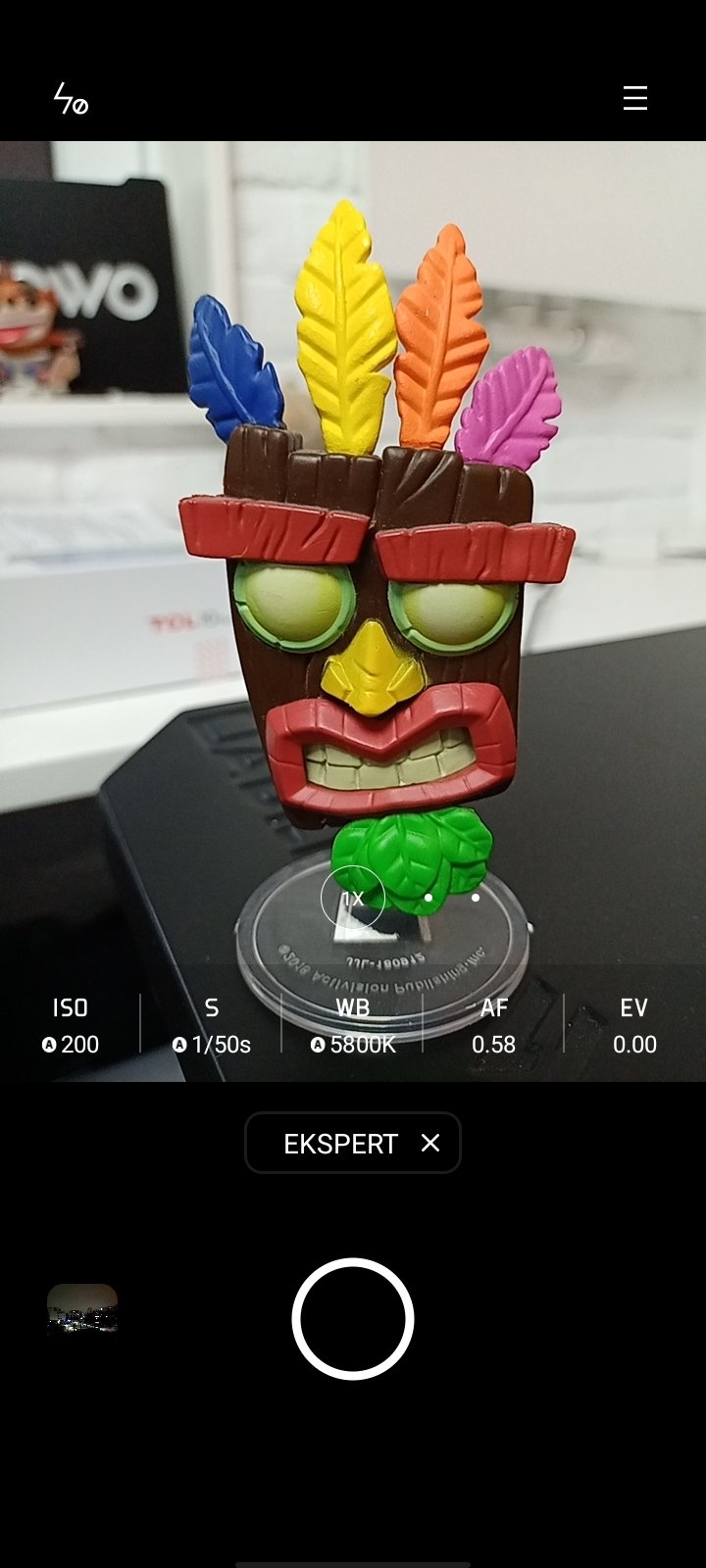Change the shutter speed S setting

212,1026
